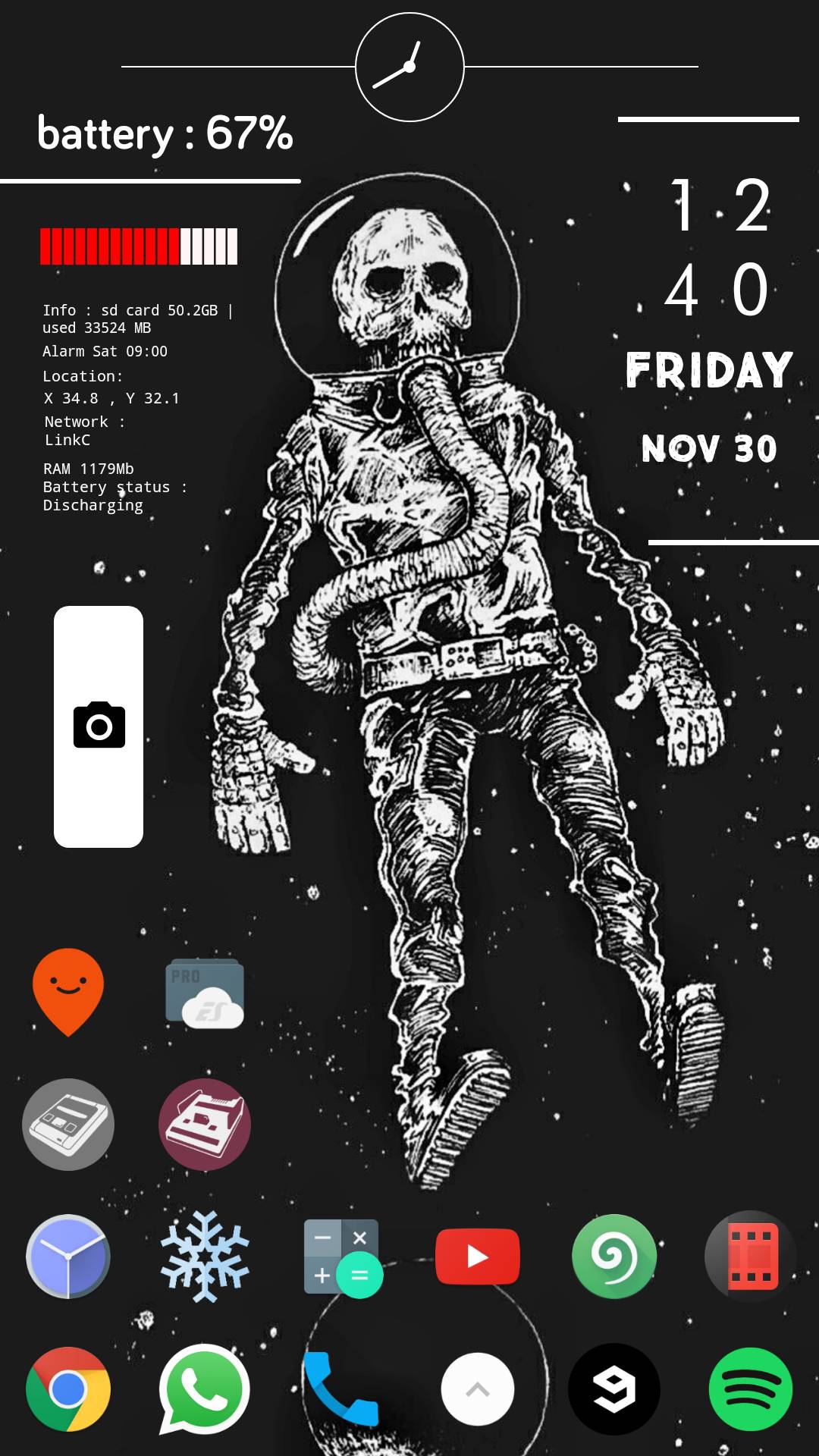Launch Chrome browser
The width and height of the screenshot is (819, 1456).
68,1389
